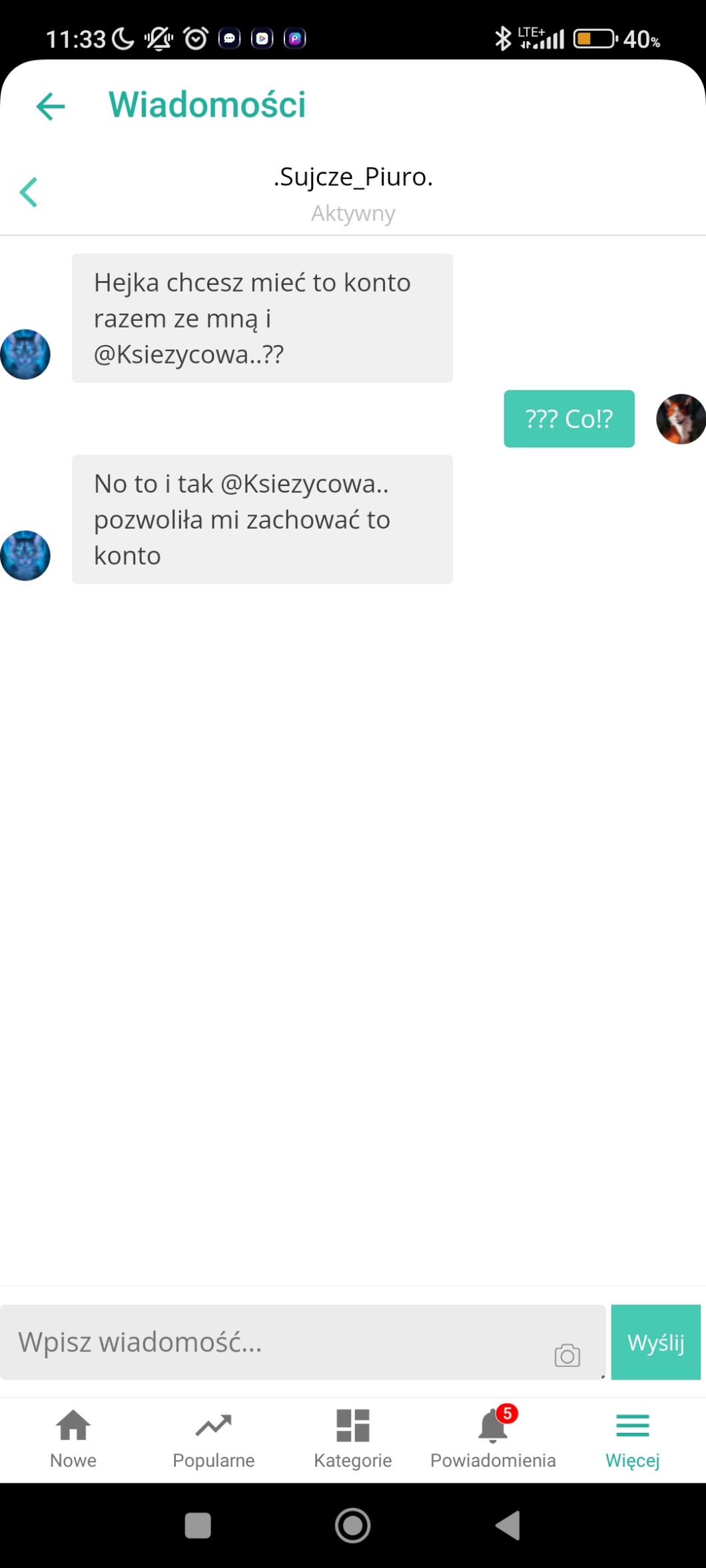Attach a photo with the camera icon
Screen dimensions: 706x1568
567,1355
